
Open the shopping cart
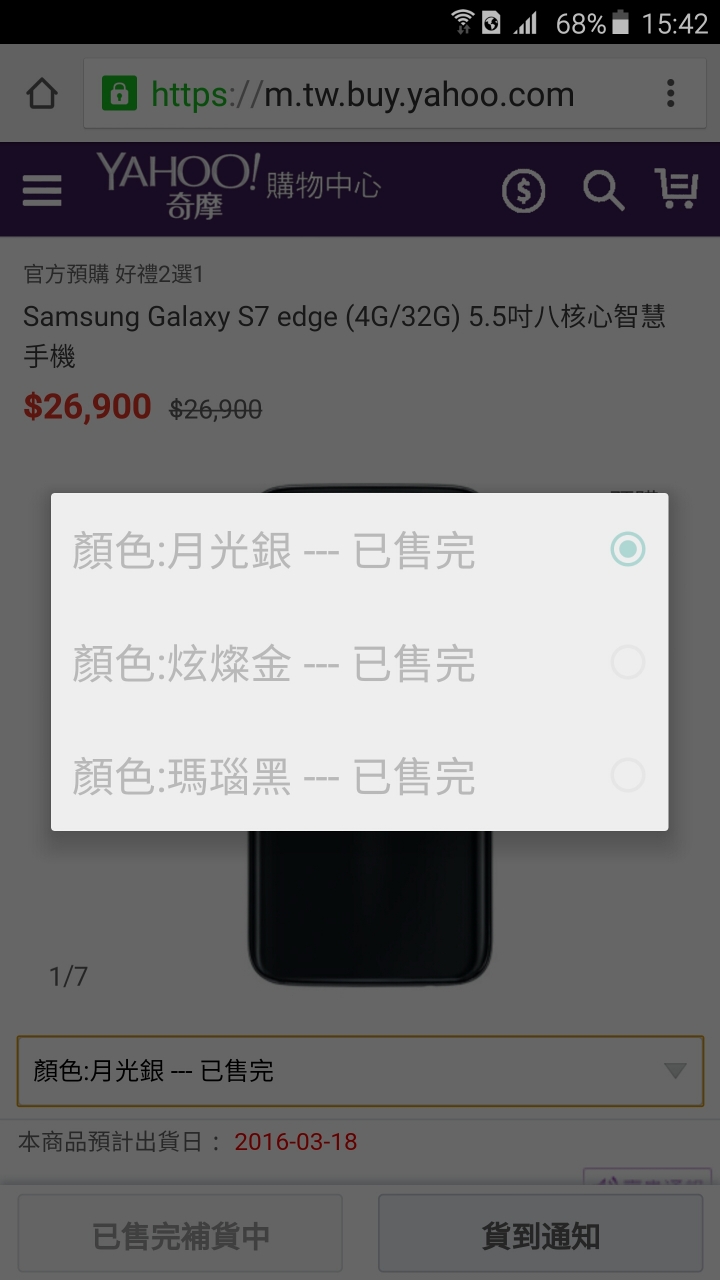[x=676, y=189]
